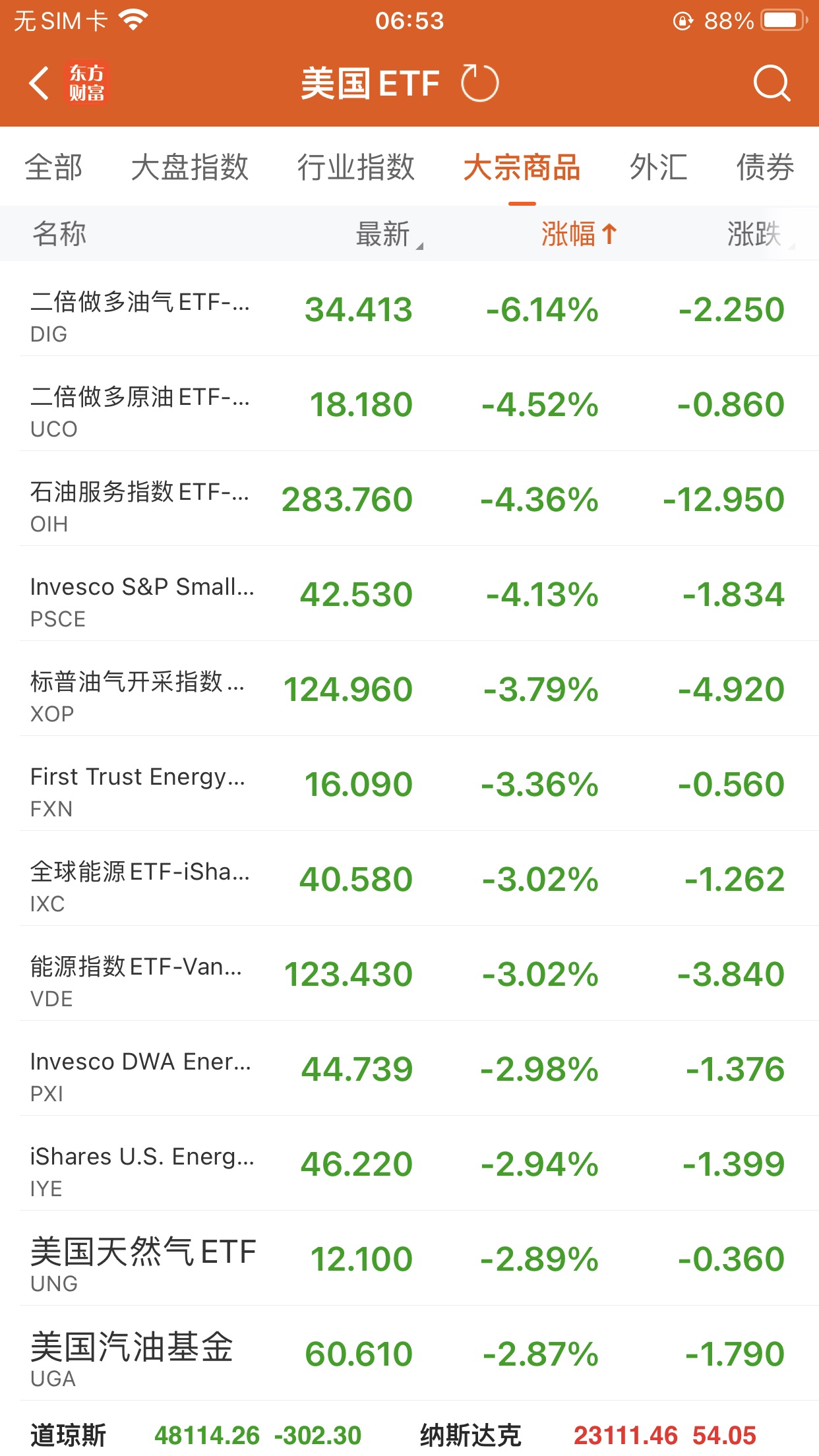View the XOP 标普油气开采指数 quote
The image size is (819, 1456).
click(x=409, y=690)
